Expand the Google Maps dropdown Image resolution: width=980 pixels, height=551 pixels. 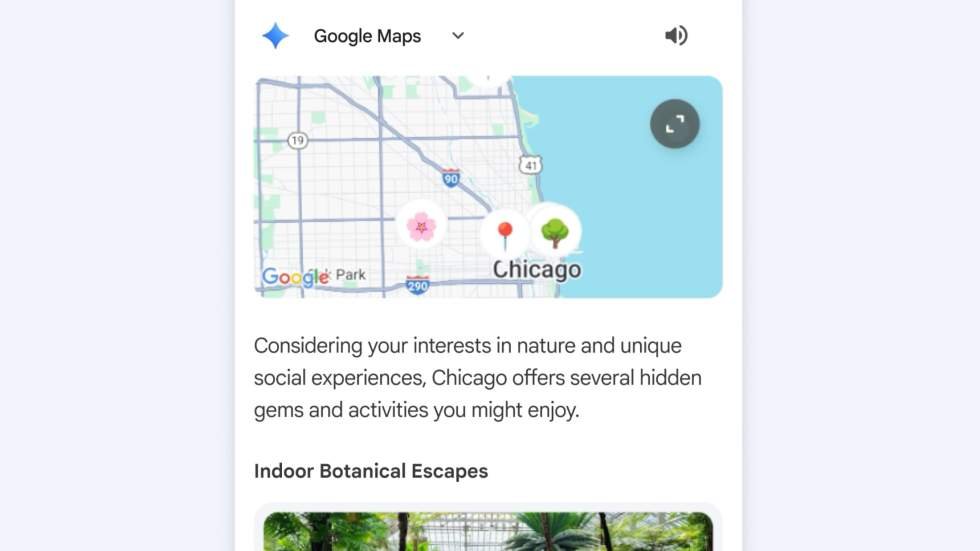click(x=458, y=36)
